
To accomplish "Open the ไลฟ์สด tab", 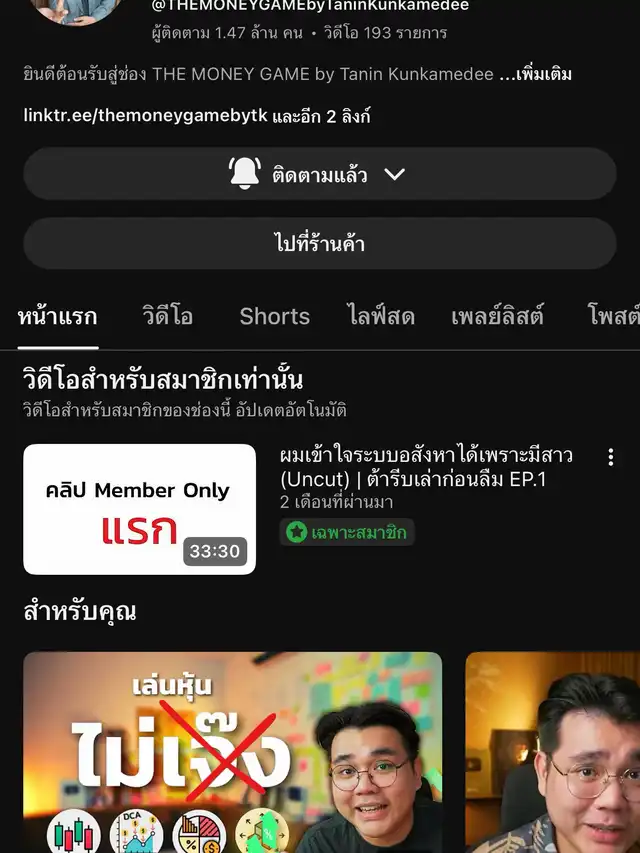I will coord(381,317).
